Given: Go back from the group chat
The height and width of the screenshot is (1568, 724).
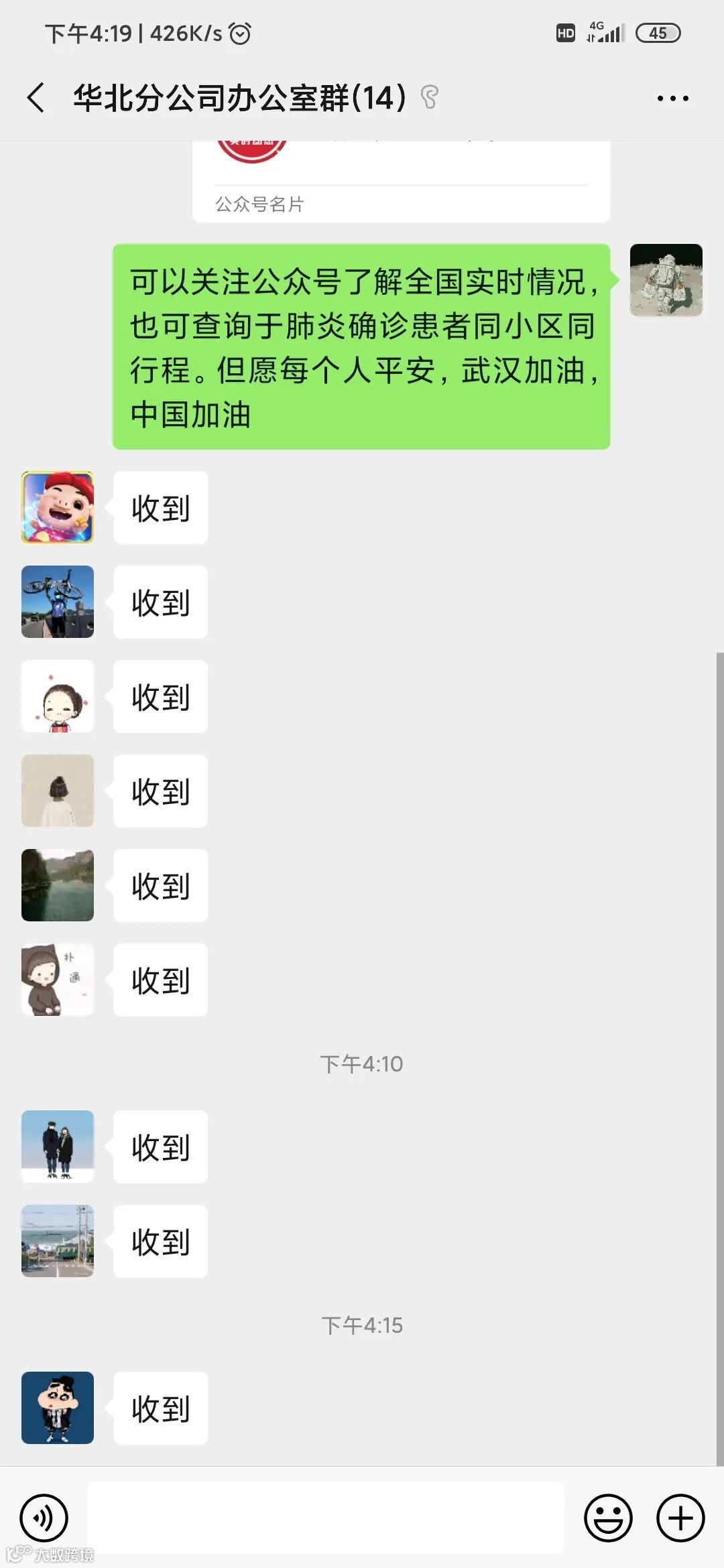Looking at the screenshot, I should click(x=36, y=98).
